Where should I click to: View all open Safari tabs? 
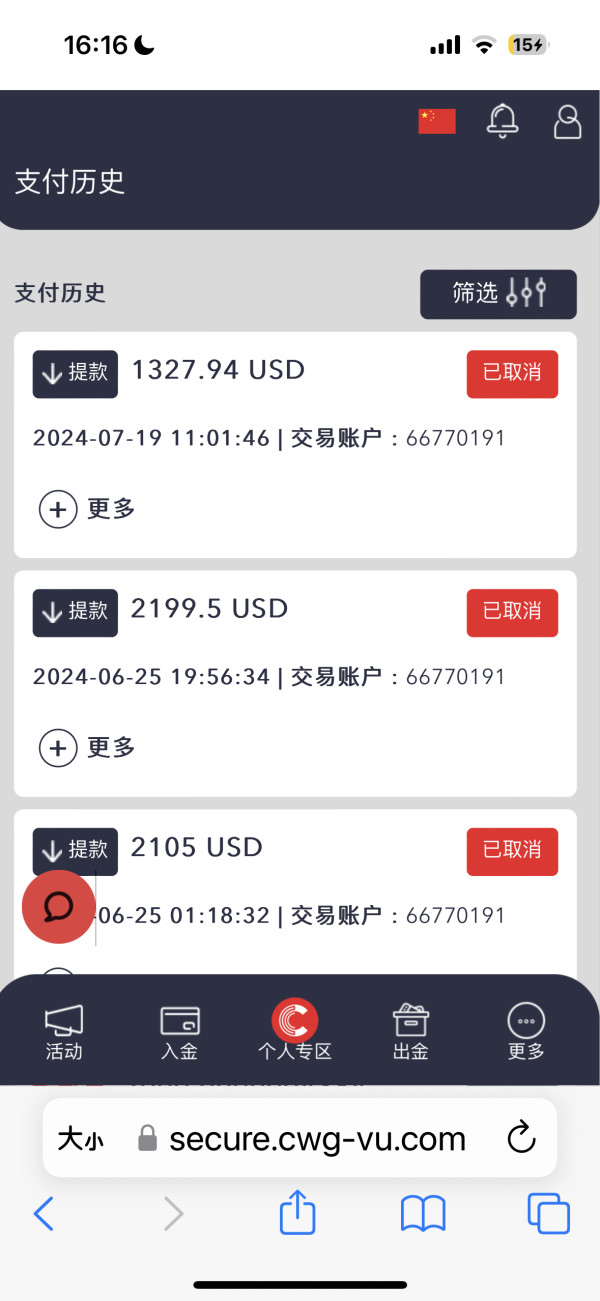[x=548, y=1214]
